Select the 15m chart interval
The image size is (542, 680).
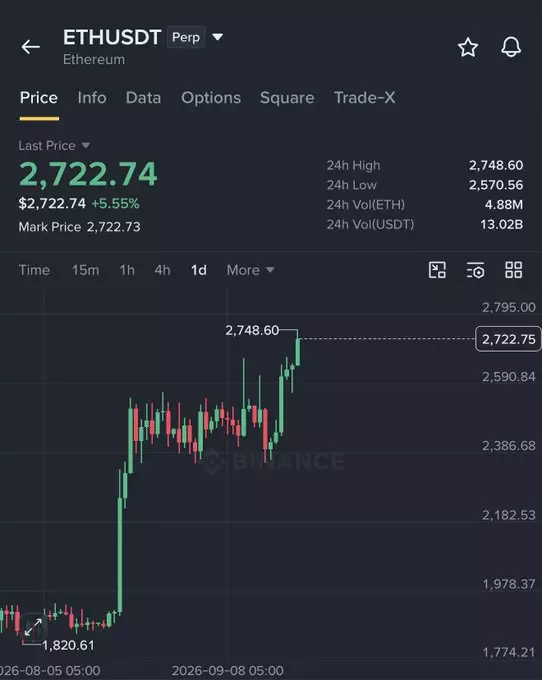point(85,270)
